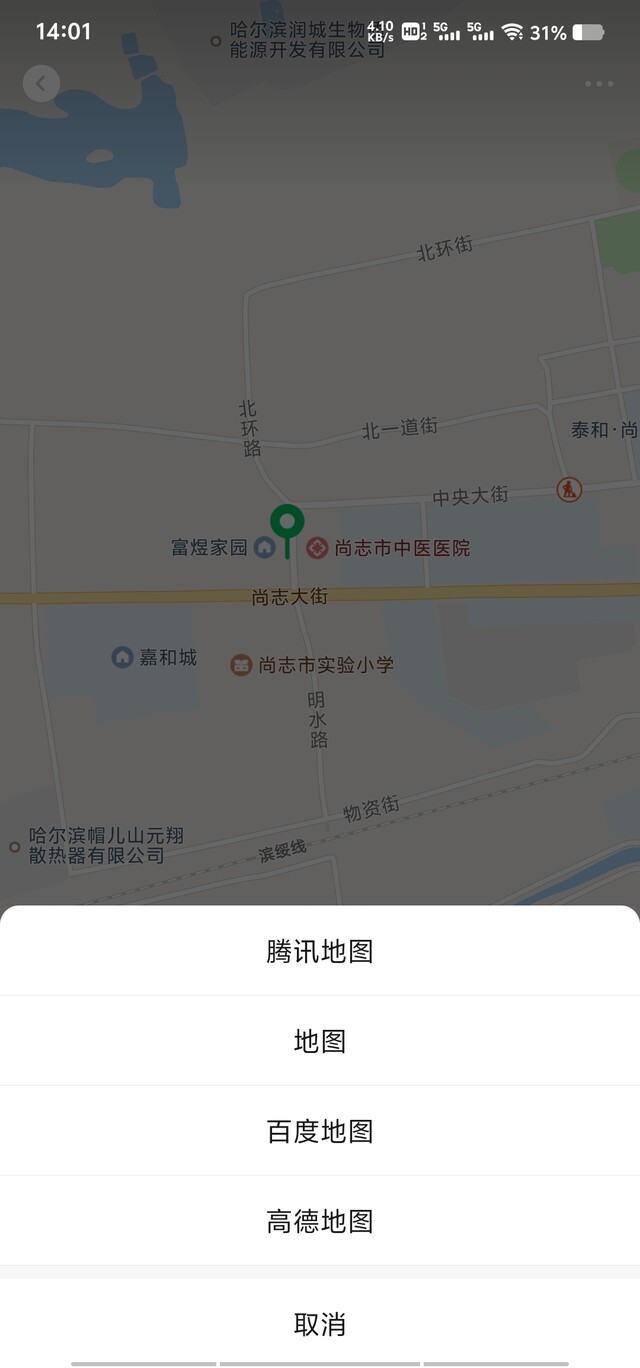Dismiss the sheet with 取消

coord(320,1325)
